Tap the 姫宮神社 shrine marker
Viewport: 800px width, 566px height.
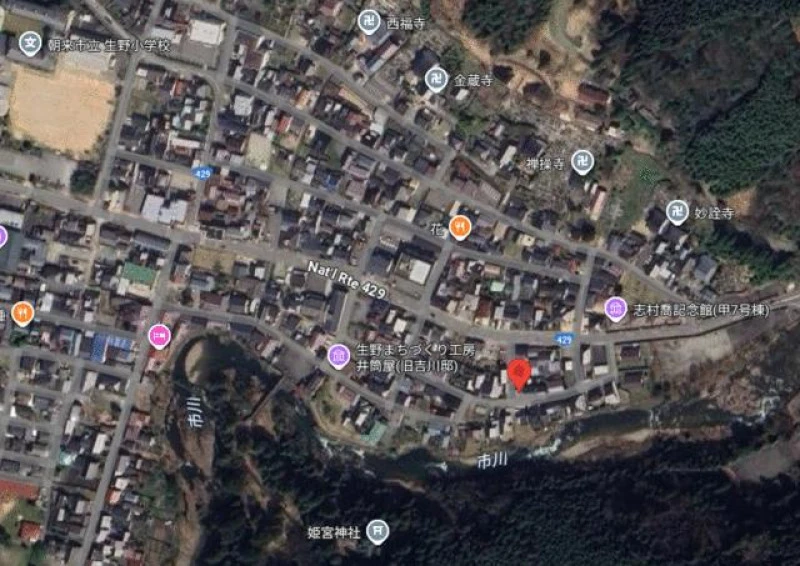(x=377, y=531)
